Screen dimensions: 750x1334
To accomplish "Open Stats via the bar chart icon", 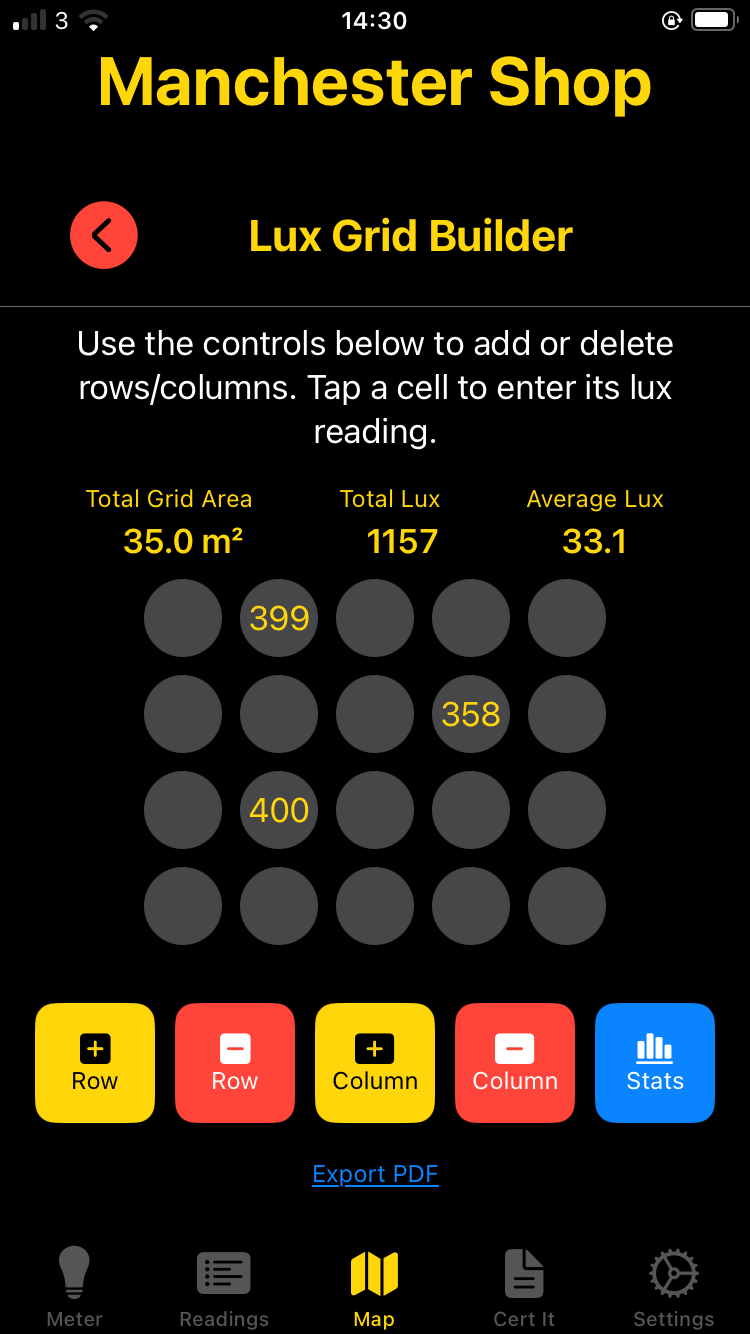I will pos(654,1049).
